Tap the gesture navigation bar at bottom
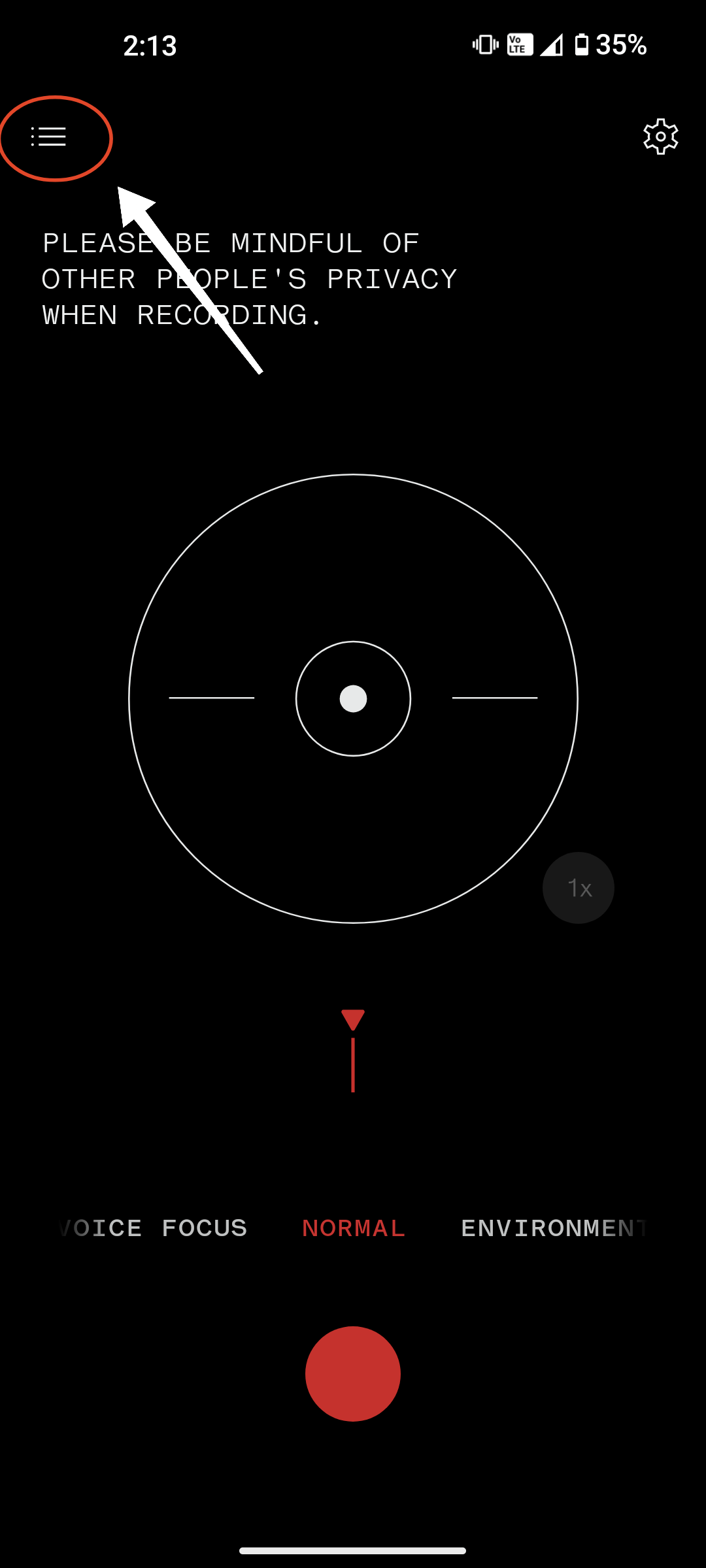Screen dimensions: 706x1568 coord(353,1550)
